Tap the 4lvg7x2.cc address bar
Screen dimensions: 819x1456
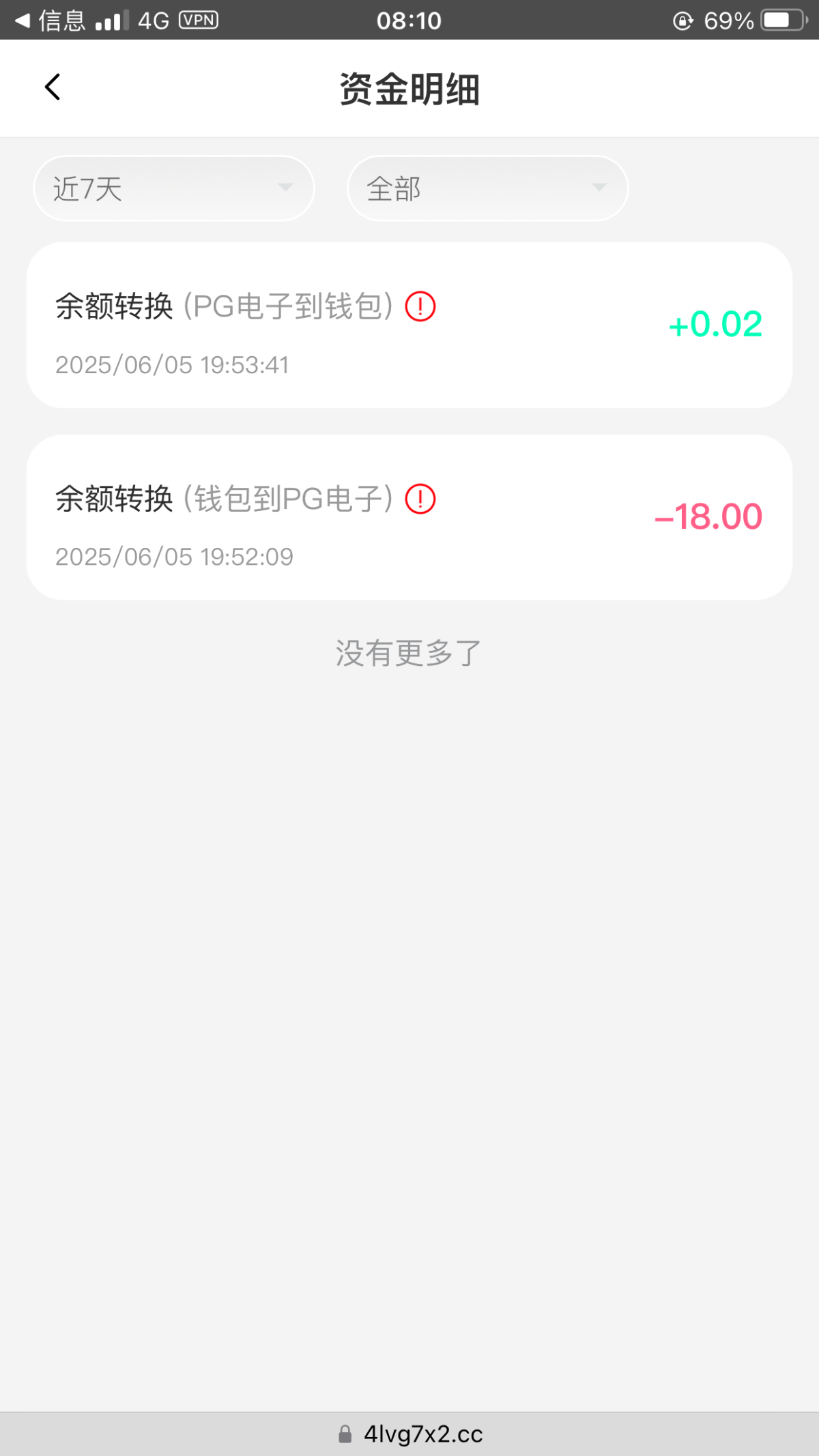click(411, 1433)
